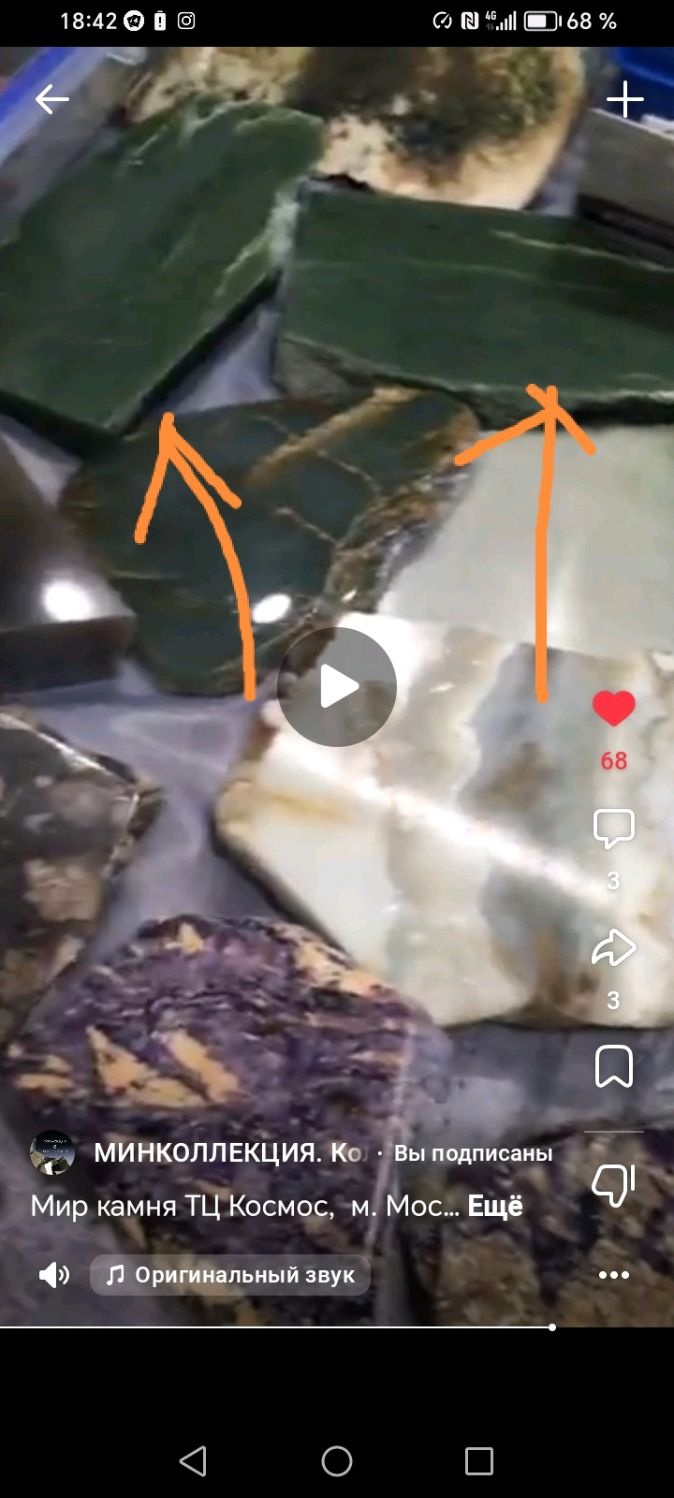This screenshot has width=674, height=1498.
Task: Tap the plus icon to create
Action: tap(625, 99)
